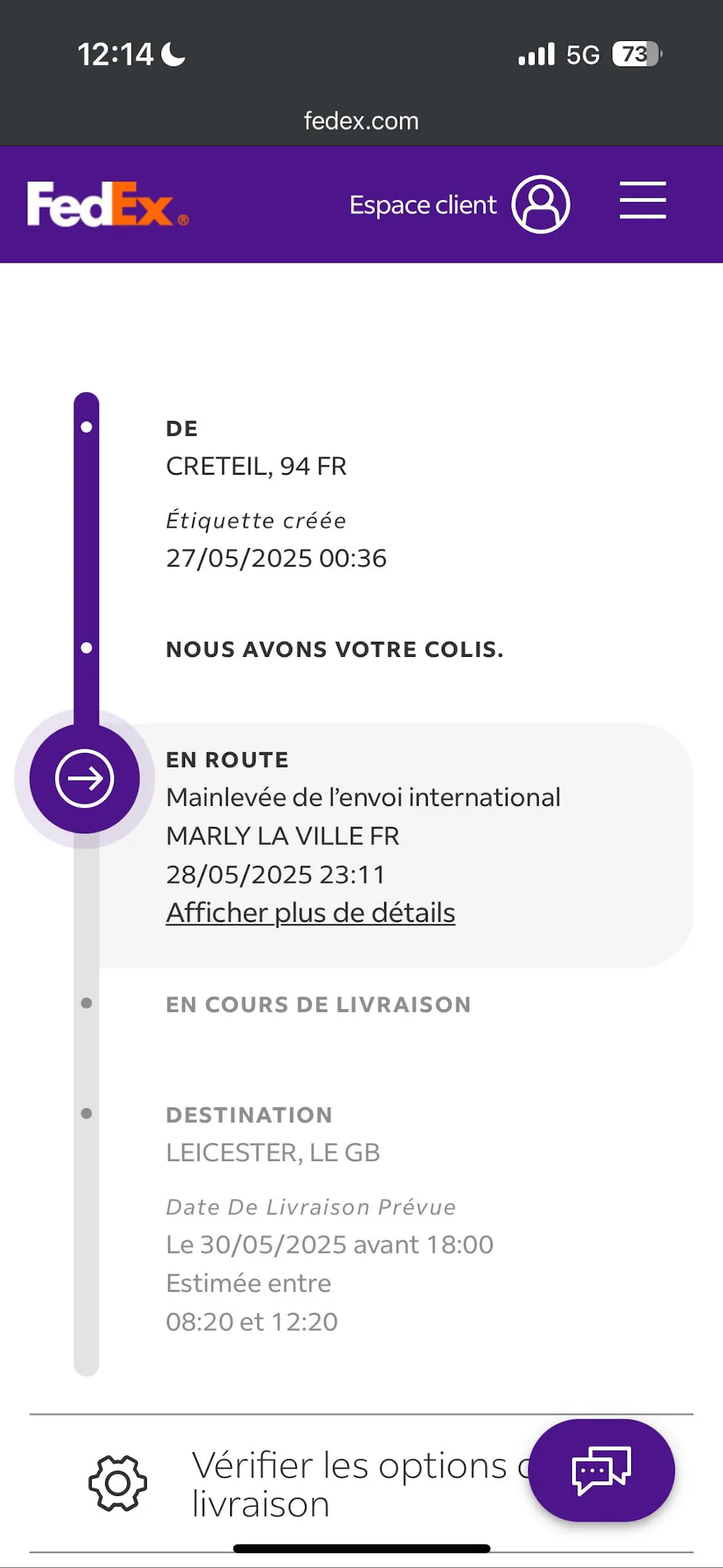The height and width of the screenshot is (1568, 723).
Task: Go to FedEx homepage via logo
Action: pos(107,205)
